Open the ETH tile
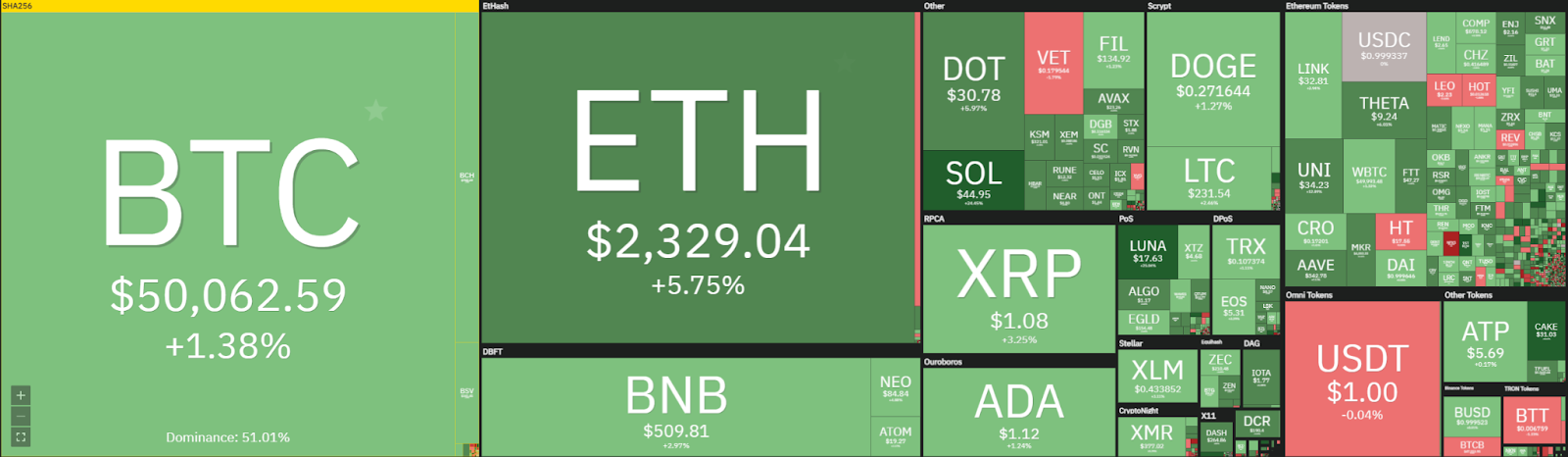Screen dimensions: 1568x457 point(698,178)
